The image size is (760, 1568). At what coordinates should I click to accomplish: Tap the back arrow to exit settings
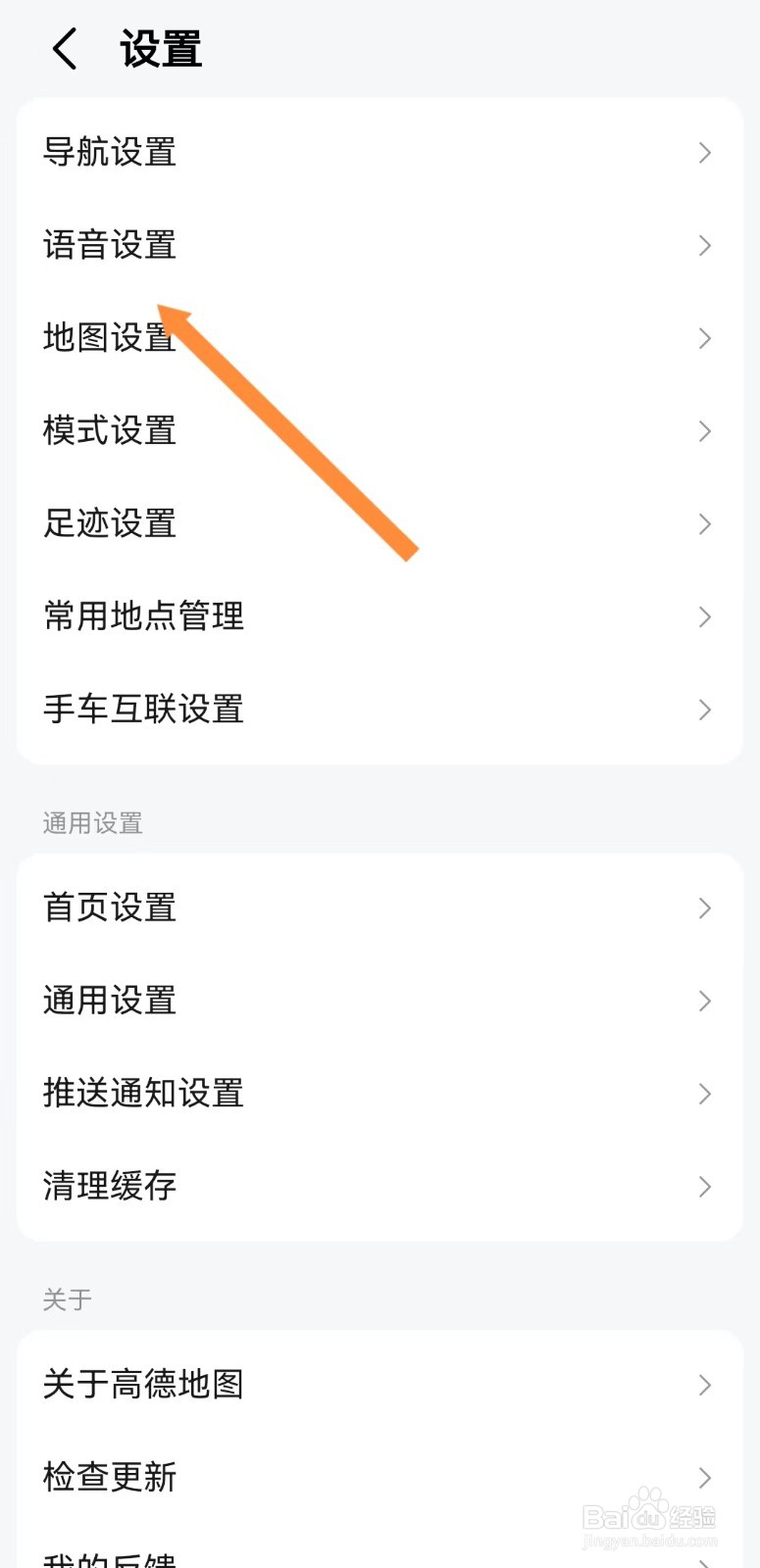[x=64, y=47]
